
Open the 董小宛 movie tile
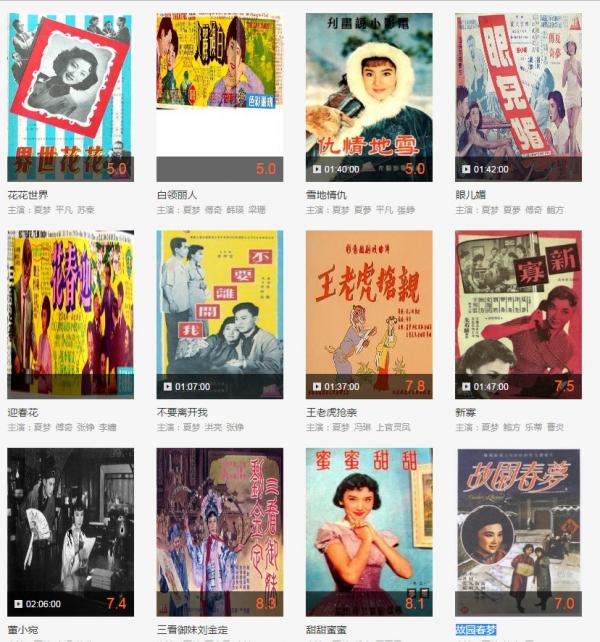point(70,531)
